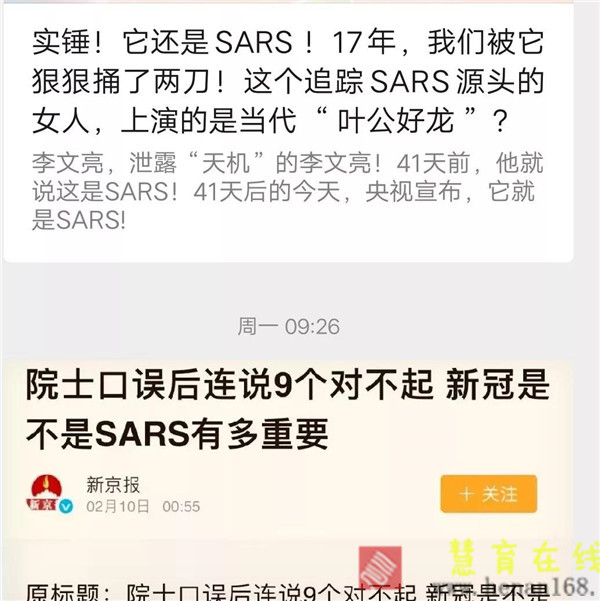Viewport: 600px width, 601px height.
Task: Open the 院士口误后连说9个对不起 article card
Action: [x=290, y=412]
